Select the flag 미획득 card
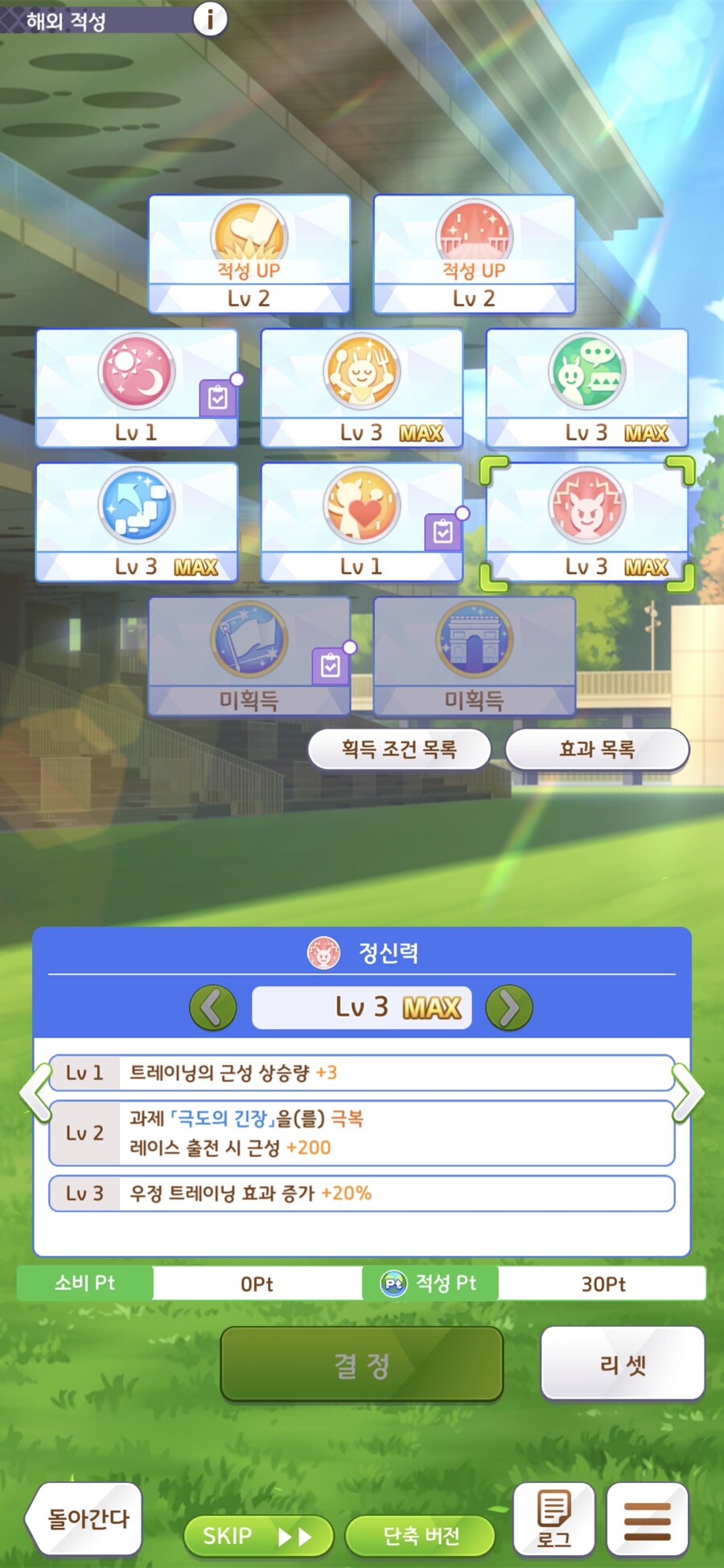Screen dimensions: 724x1568 [x=249, y=656]
